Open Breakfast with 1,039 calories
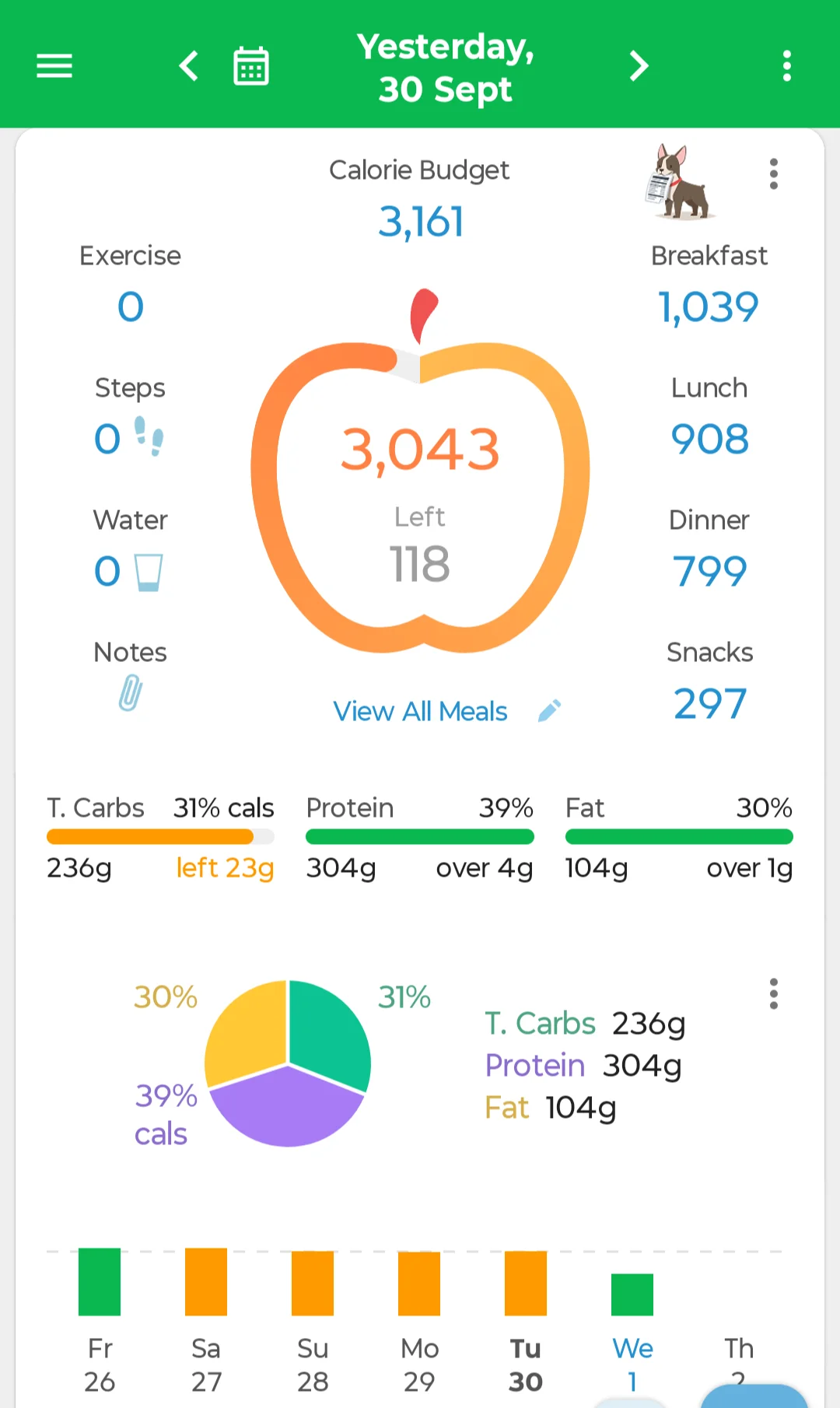This screenshot has width=840, height=1408. coord(709,285)
